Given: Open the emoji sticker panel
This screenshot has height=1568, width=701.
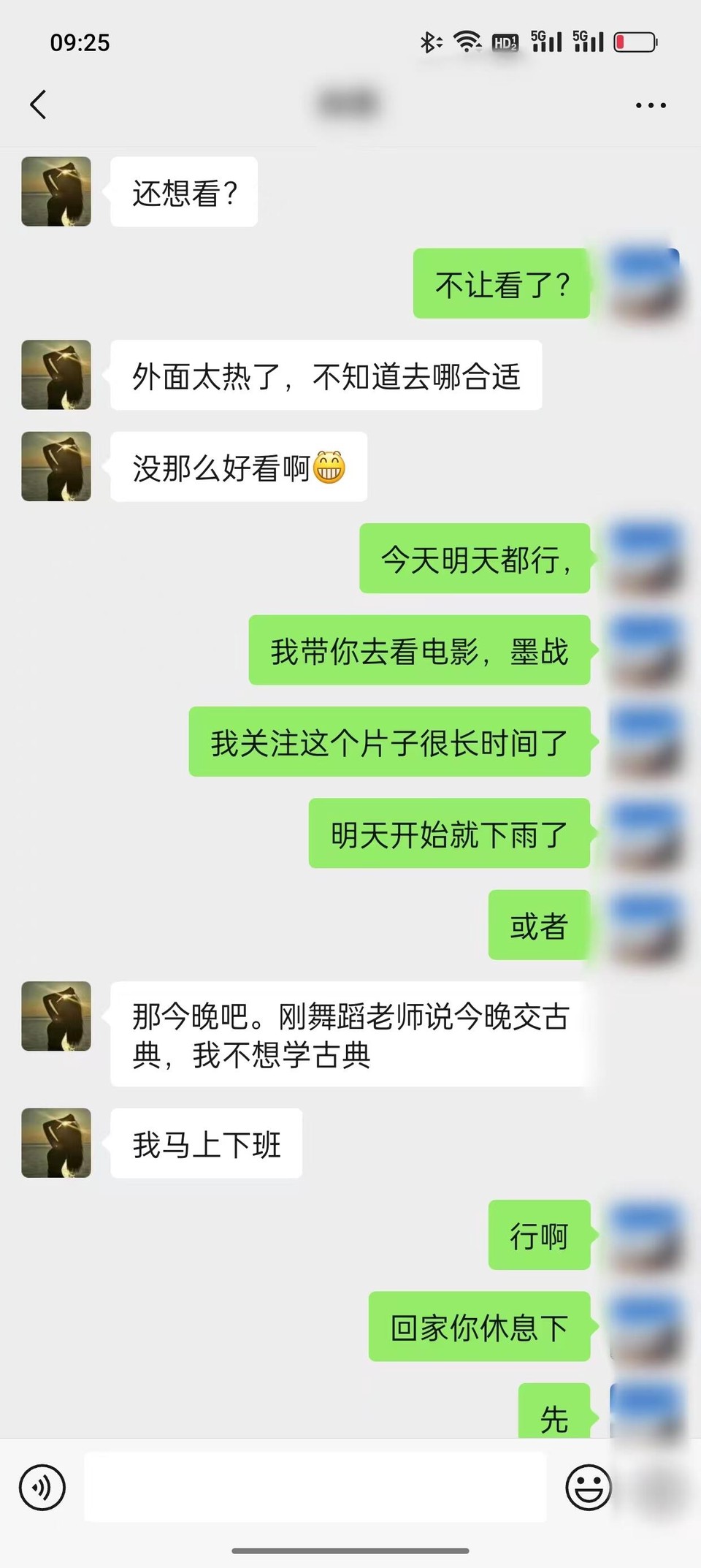Looking at the screenshot, I should click(588, 1487).
